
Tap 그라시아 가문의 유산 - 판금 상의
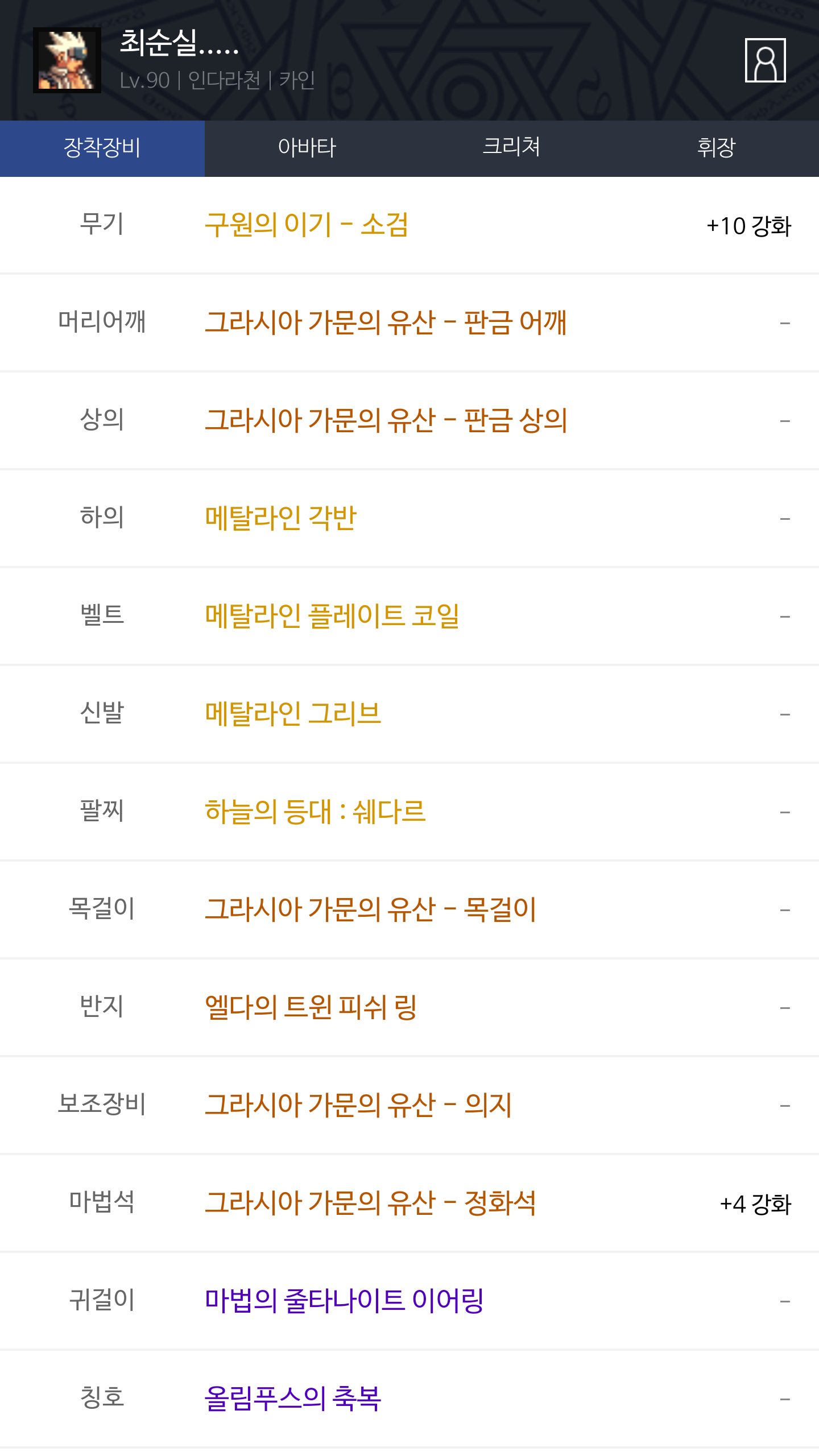pyautogui.click(x=386, y=420)
